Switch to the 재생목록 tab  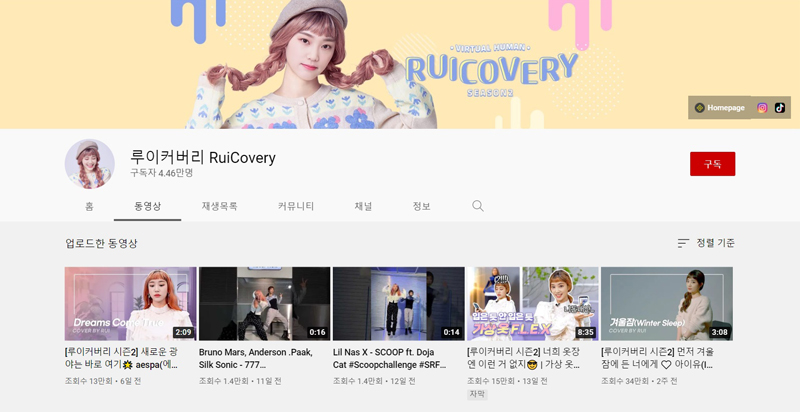tap(219, 206)
